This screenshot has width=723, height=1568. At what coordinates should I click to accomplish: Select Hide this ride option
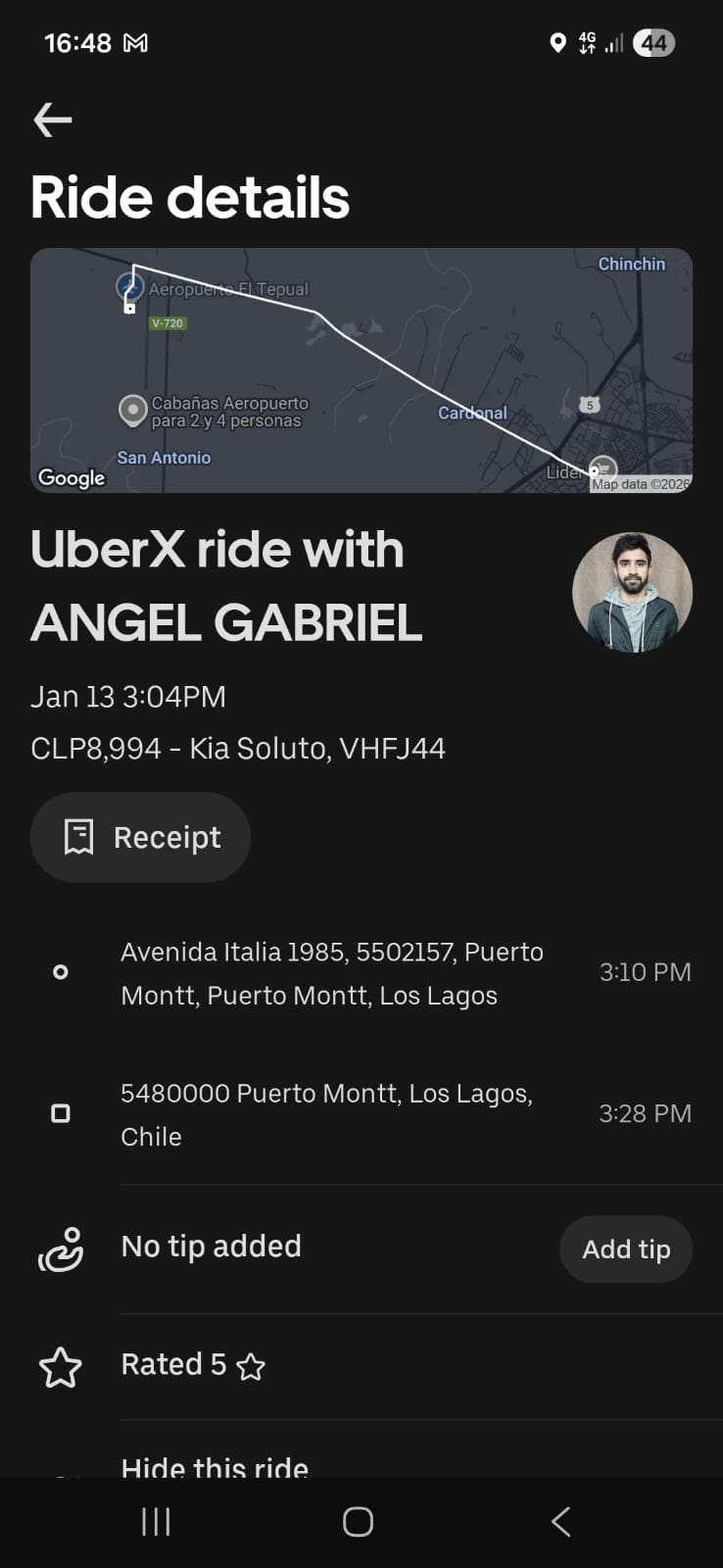tap(215, 1465)
